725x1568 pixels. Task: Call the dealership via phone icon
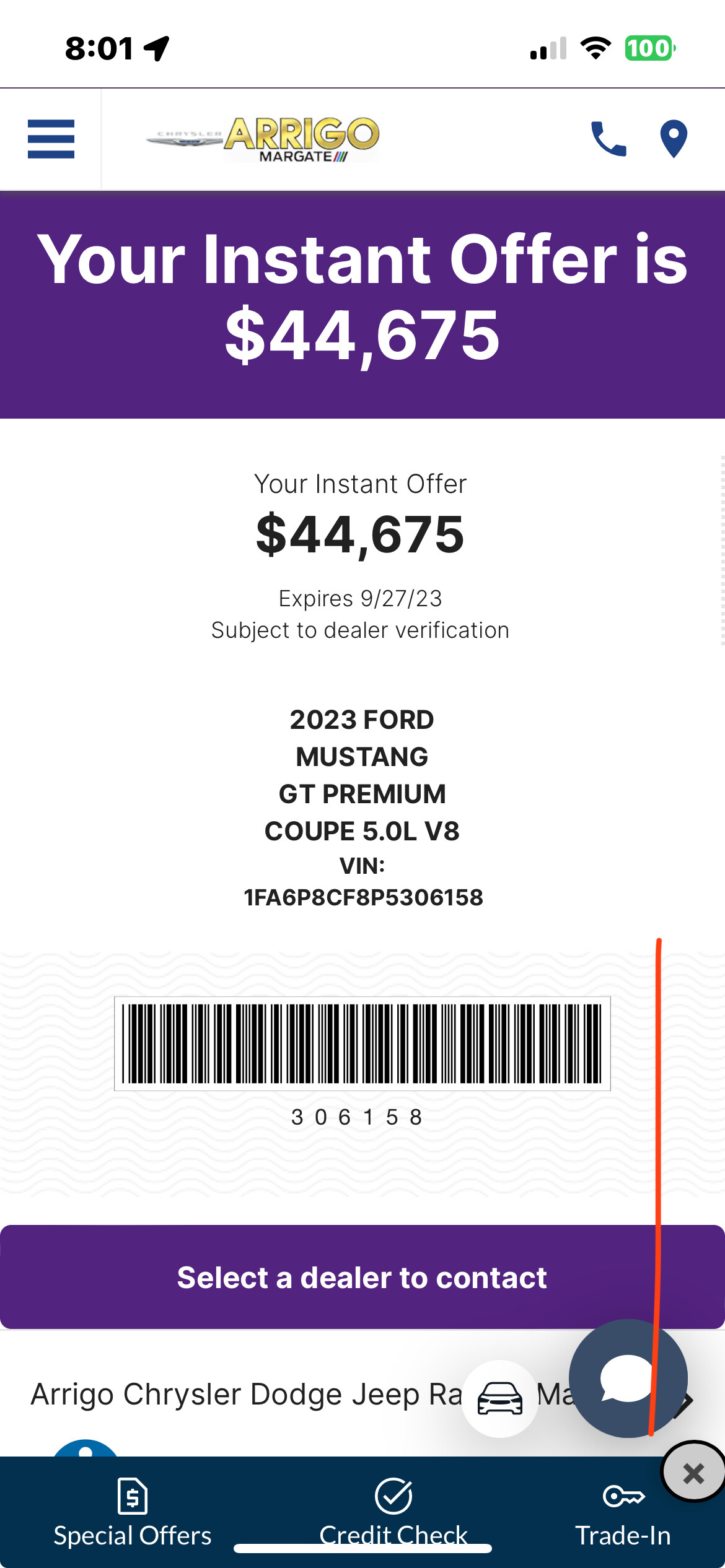(x=609, y=139)
